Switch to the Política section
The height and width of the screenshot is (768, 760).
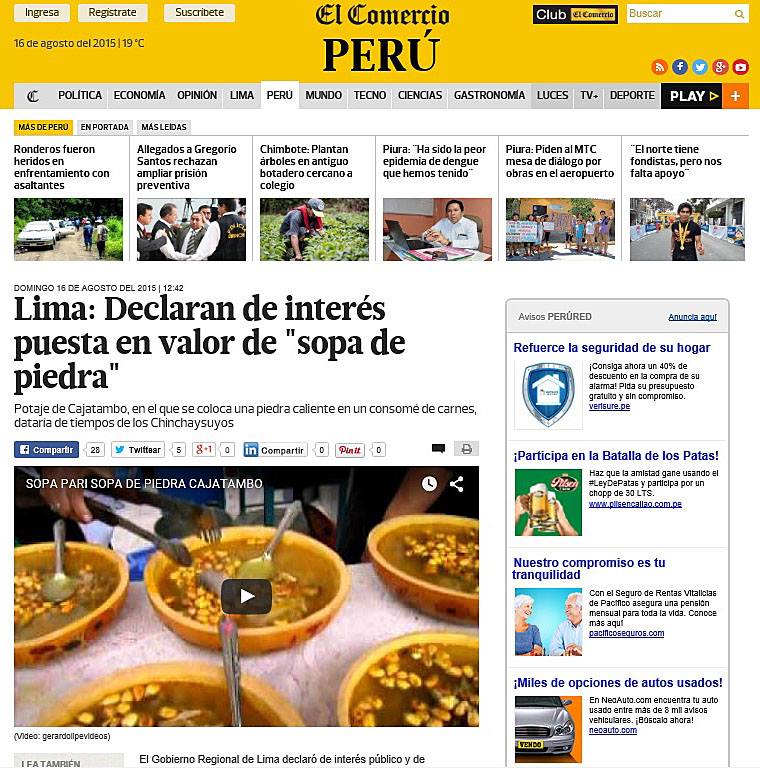tap(80, 96)
